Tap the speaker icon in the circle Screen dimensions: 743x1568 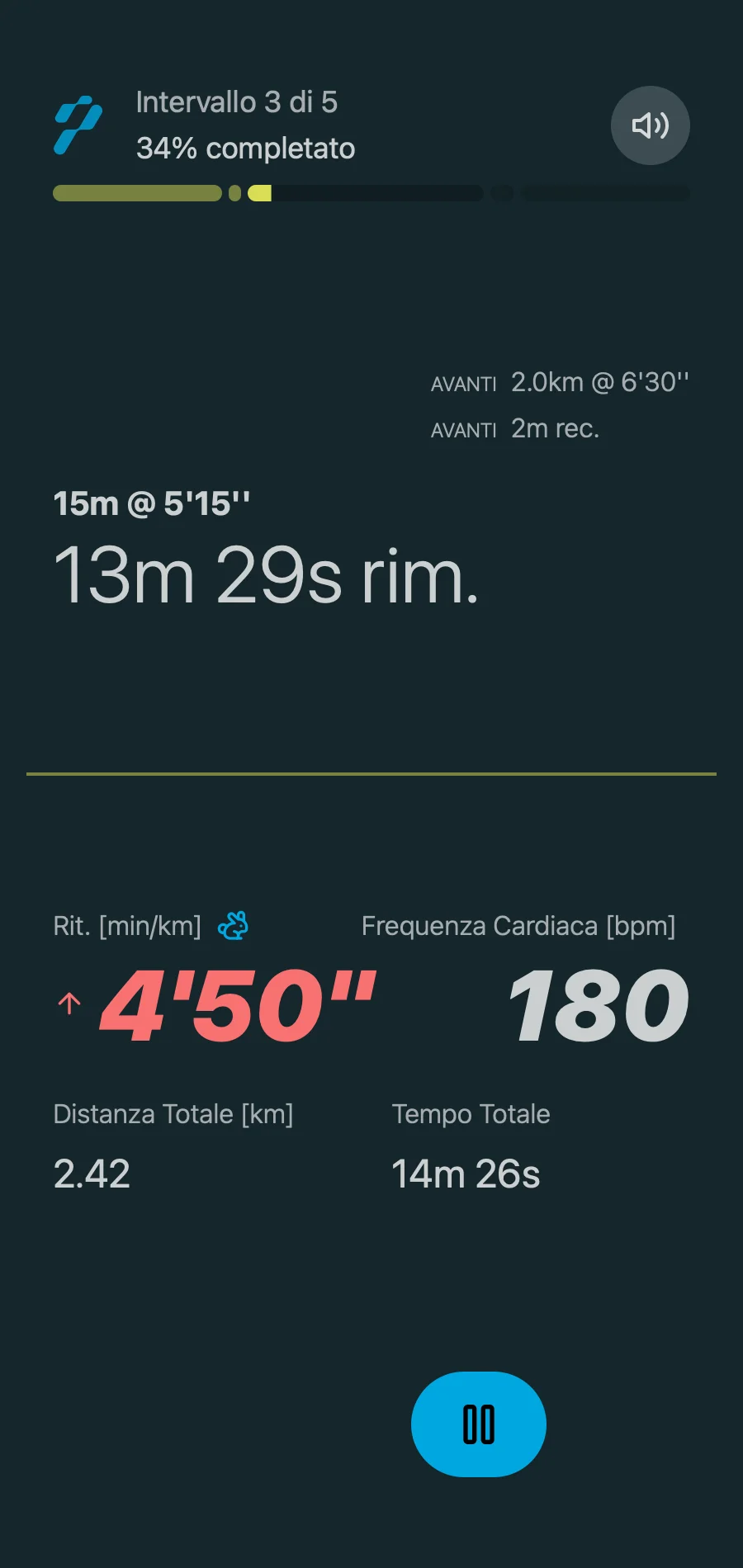(650, 125)
